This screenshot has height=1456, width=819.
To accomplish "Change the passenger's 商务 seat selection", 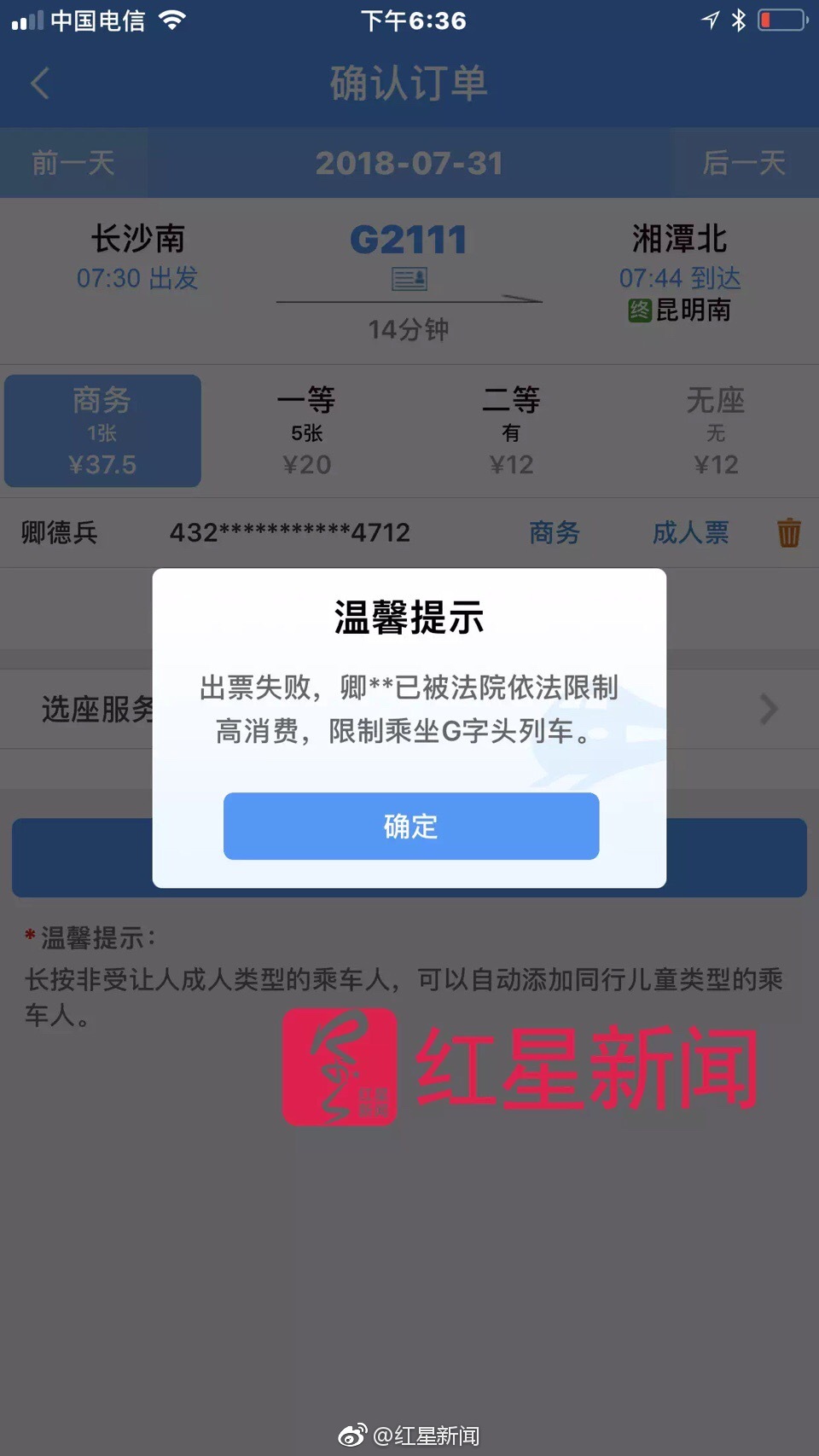I will (555, 532).
